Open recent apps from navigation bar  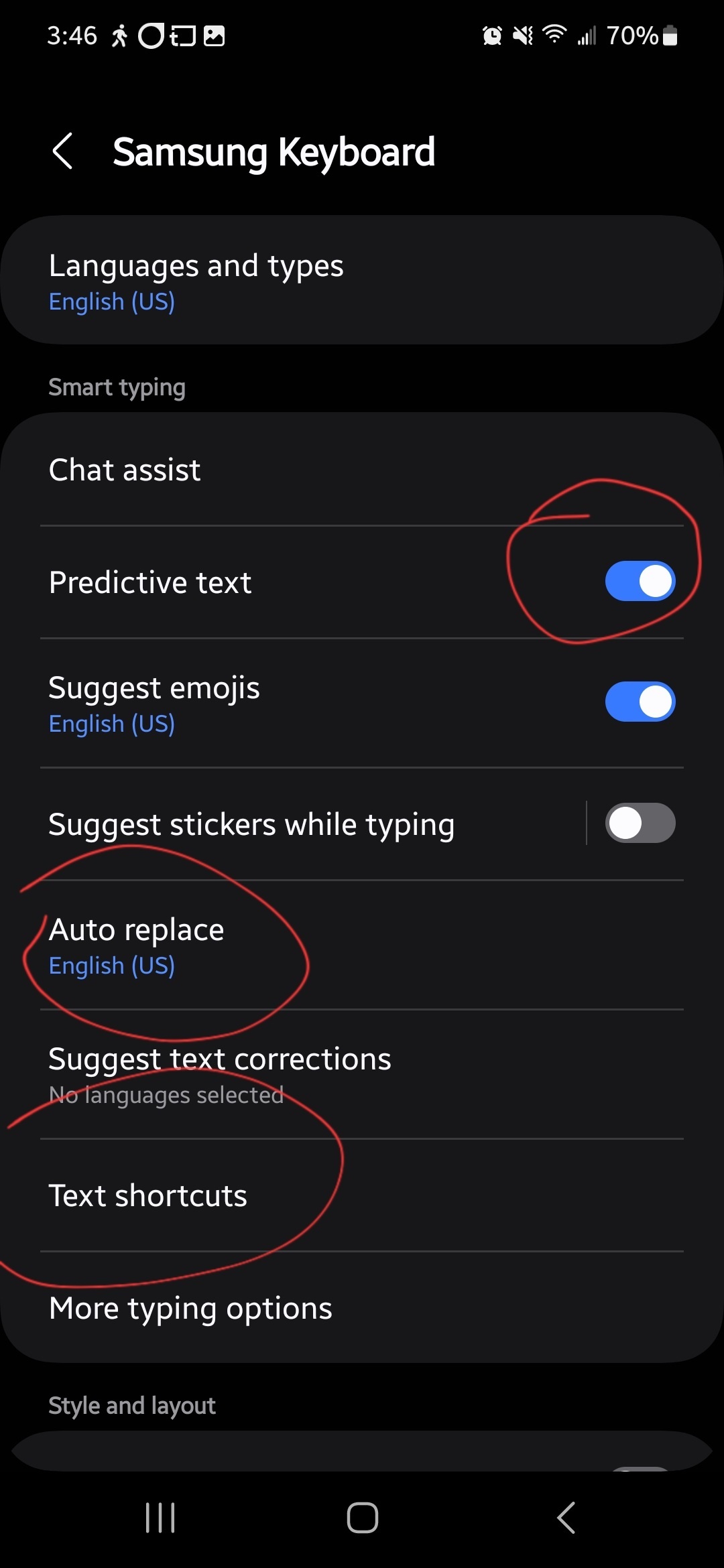(160, 1518)
